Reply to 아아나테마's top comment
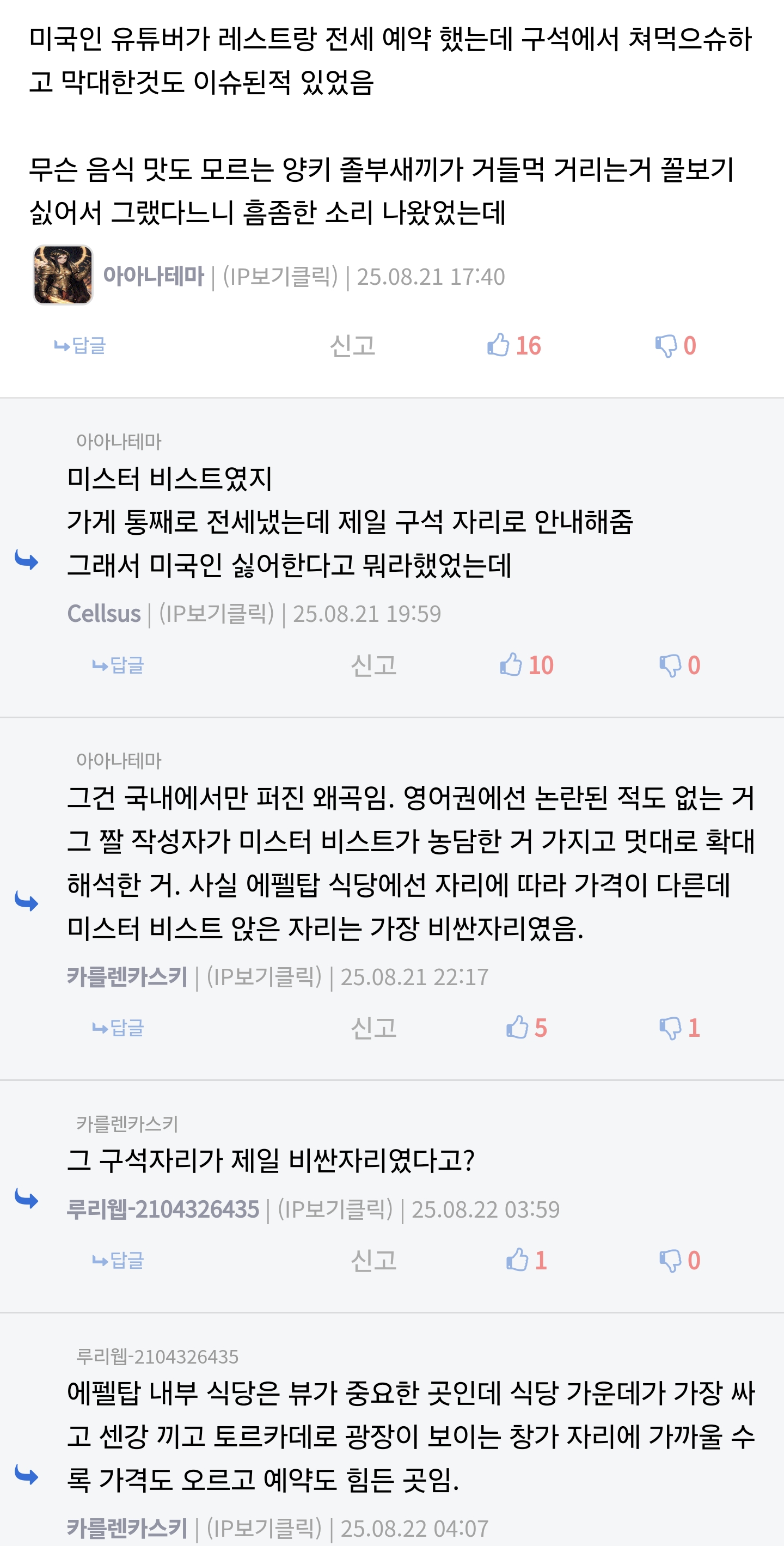This screenshot has width=784, height=1546. [80, 346]
